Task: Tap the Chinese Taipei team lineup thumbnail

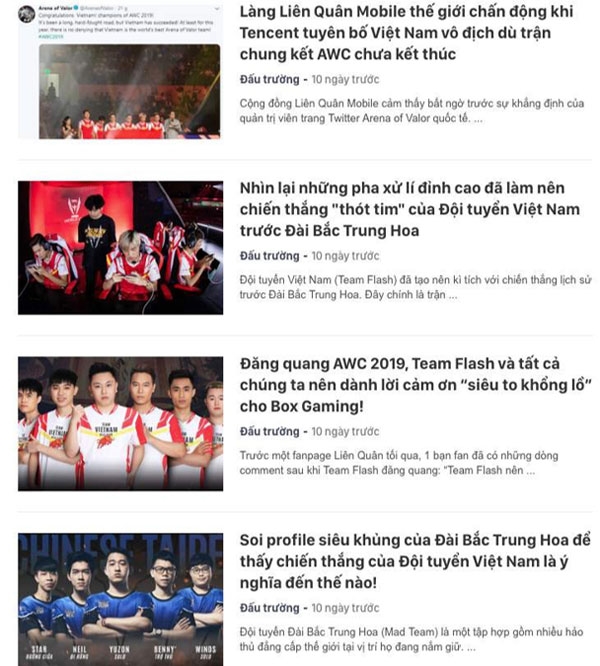Action: tap(120, 598)
